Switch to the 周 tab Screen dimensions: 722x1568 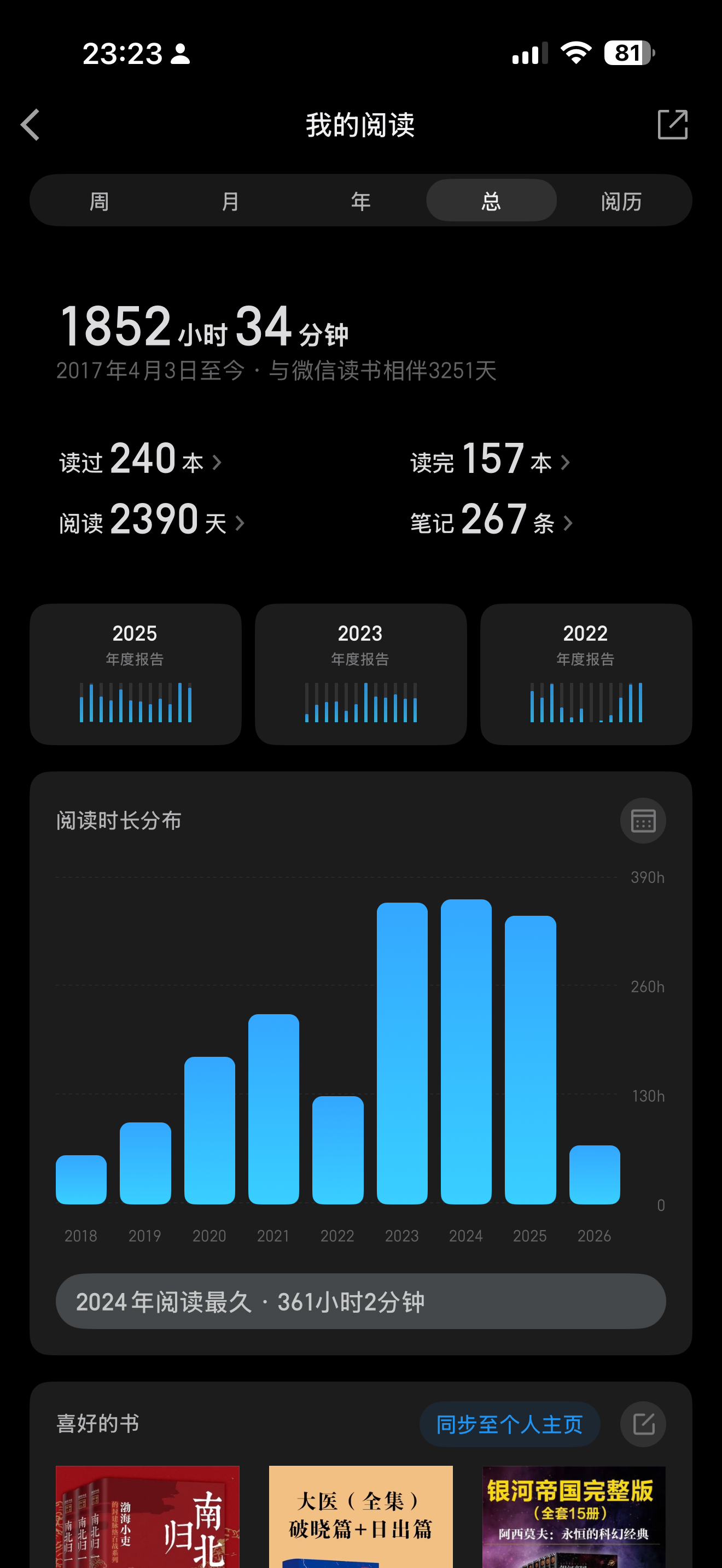click(99, 201)
